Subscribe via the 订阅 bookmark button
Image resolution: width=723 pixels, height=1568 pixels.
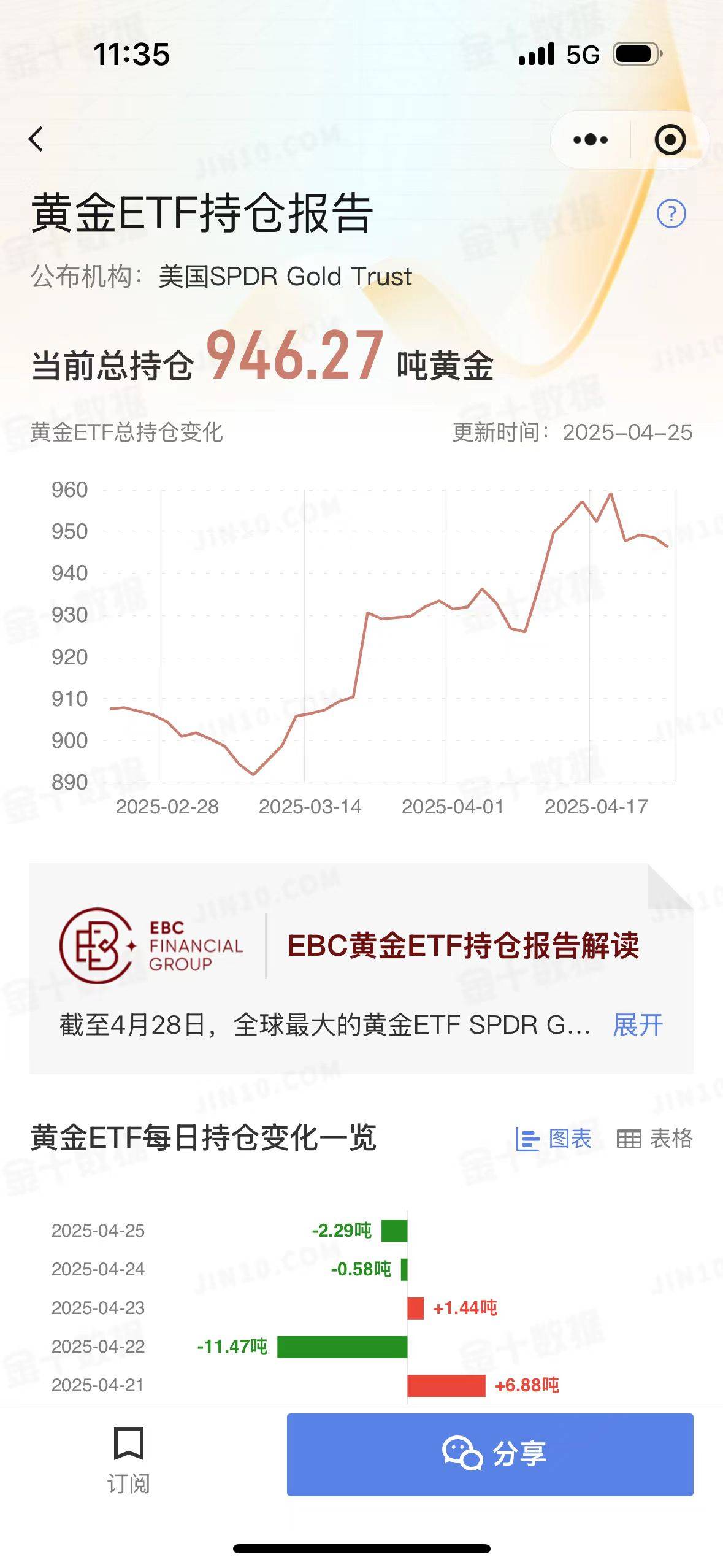coord(129,1461)
